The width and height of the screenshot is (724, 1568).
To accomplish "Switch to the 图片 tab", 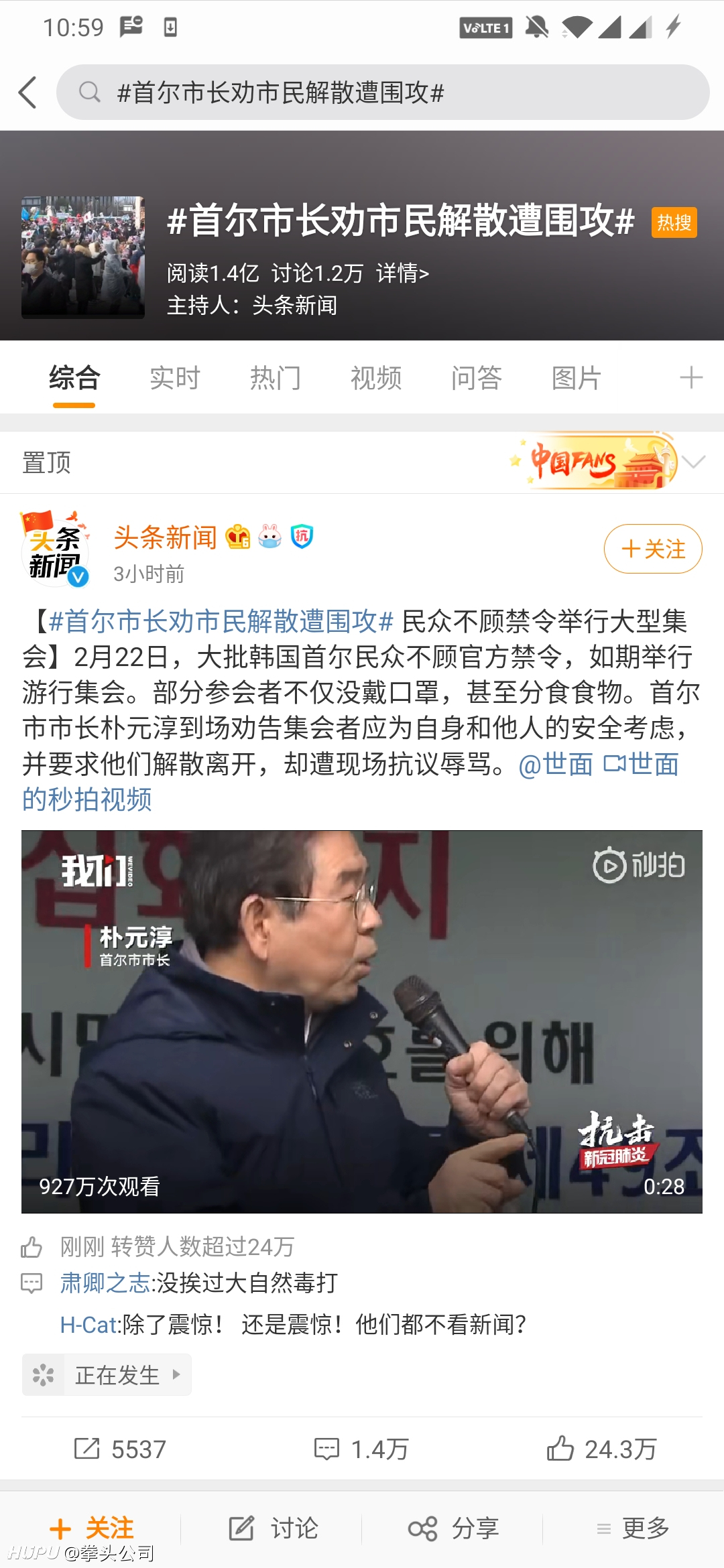I will pos(577,378).
